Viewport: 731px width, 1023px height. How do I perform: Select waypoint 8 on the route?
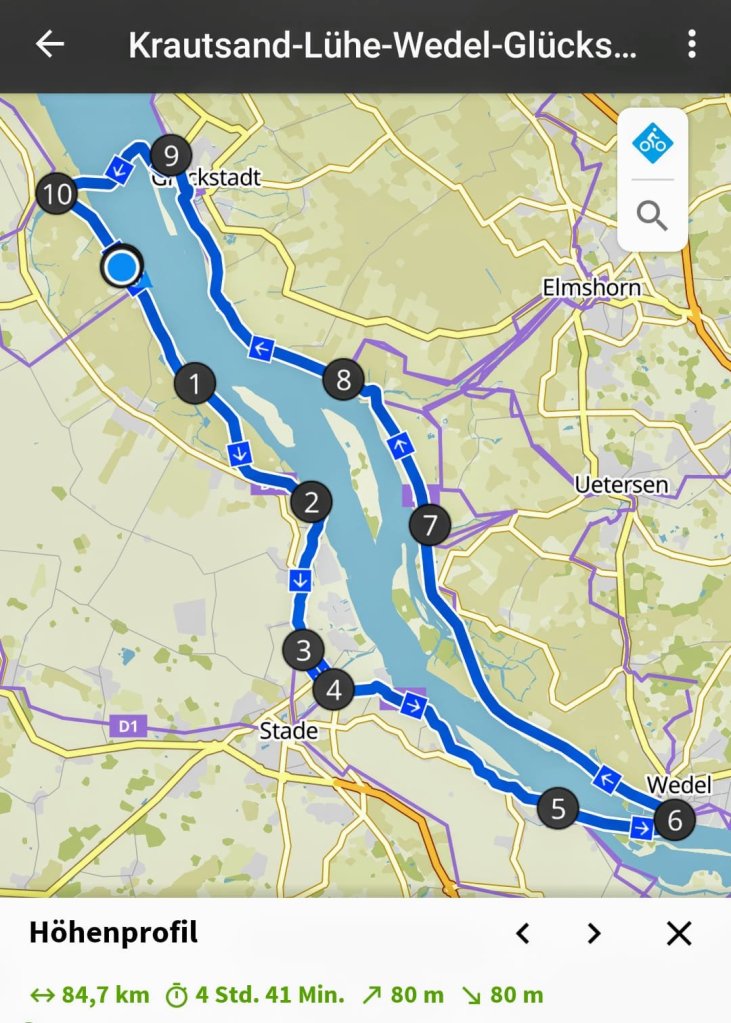tap(344, 380)
